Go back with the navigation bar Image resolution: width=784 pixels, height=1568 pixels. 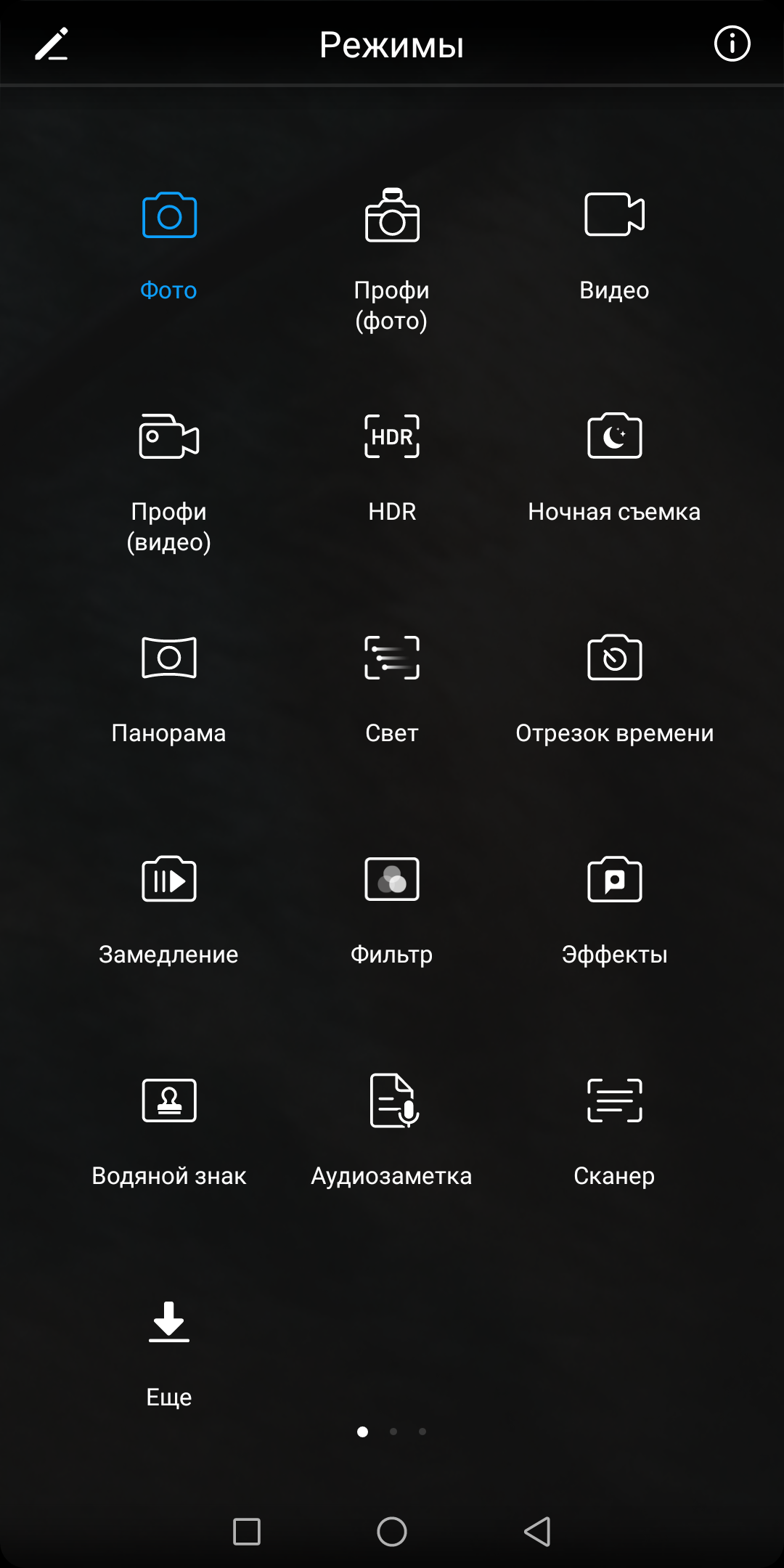pos(537,1532)
